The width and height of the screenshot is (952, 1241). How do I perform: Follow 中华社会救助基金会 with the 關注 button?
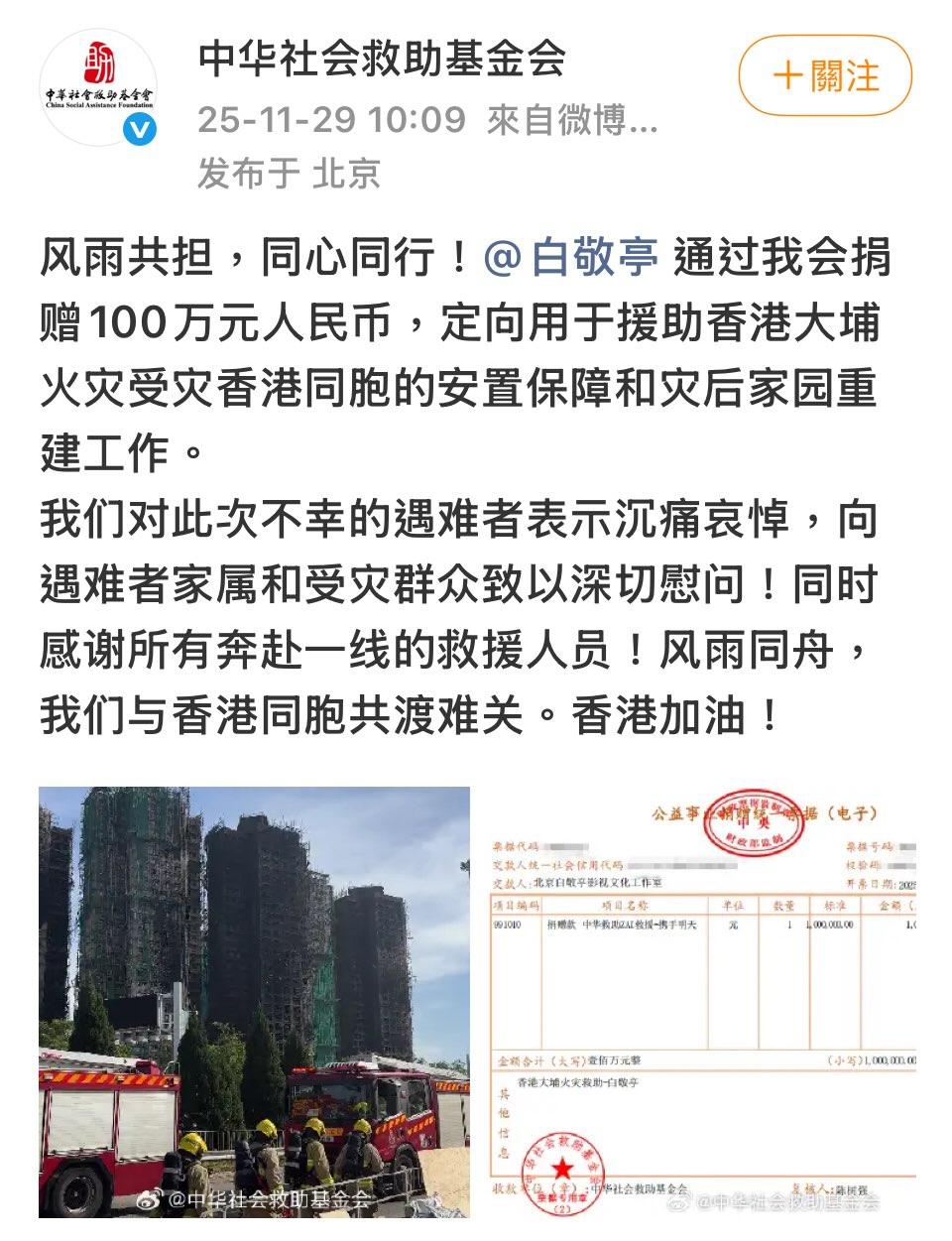tap(824, 76)
